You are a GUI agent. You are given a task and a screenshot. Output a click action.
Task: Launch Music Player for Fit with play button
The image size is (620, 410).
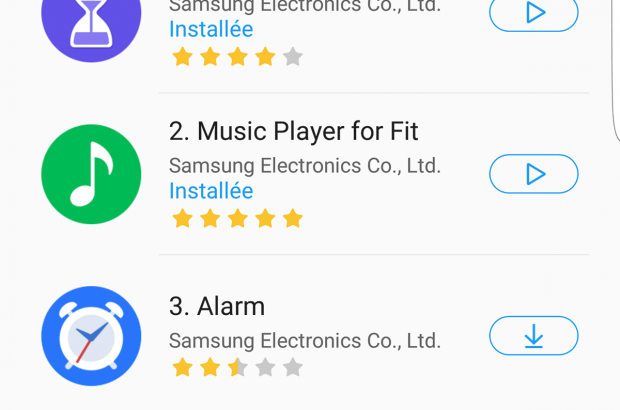533,174
